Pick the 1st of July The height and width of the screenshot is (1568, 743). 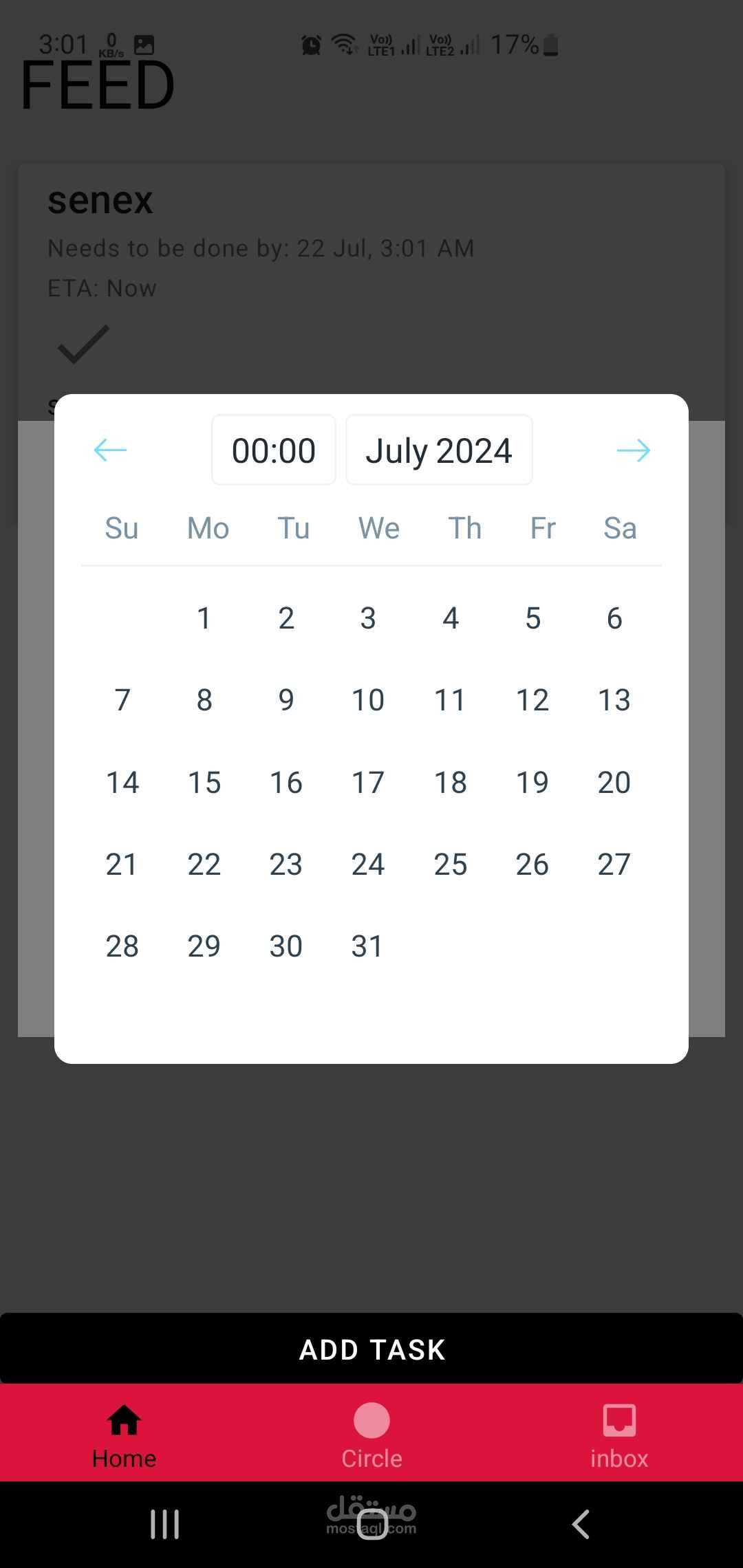(x=204, y=618)
